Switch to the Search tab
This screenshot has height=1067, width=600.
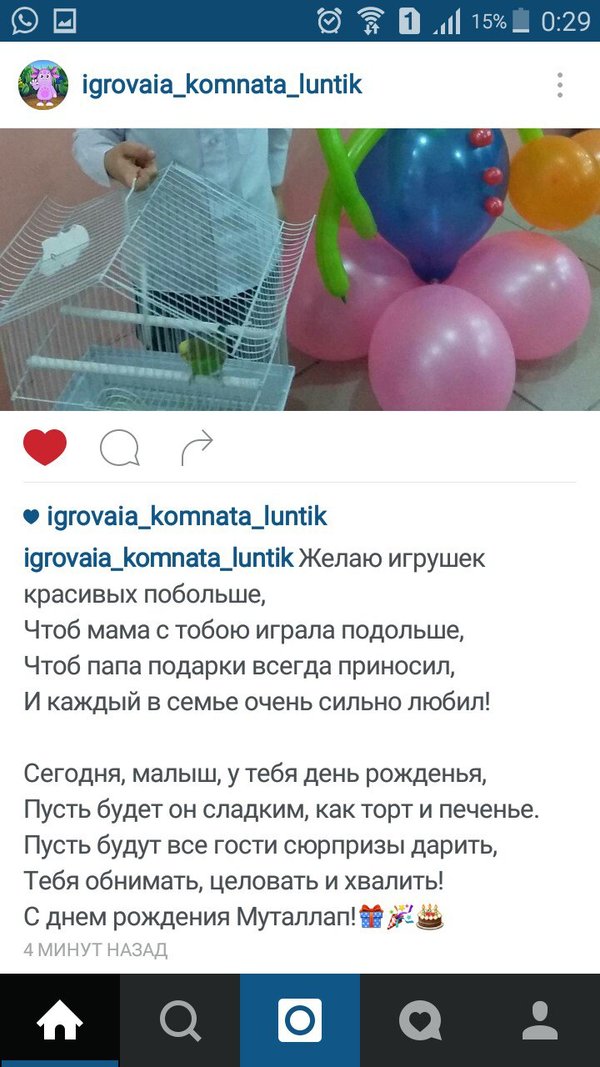(180, 1020)
